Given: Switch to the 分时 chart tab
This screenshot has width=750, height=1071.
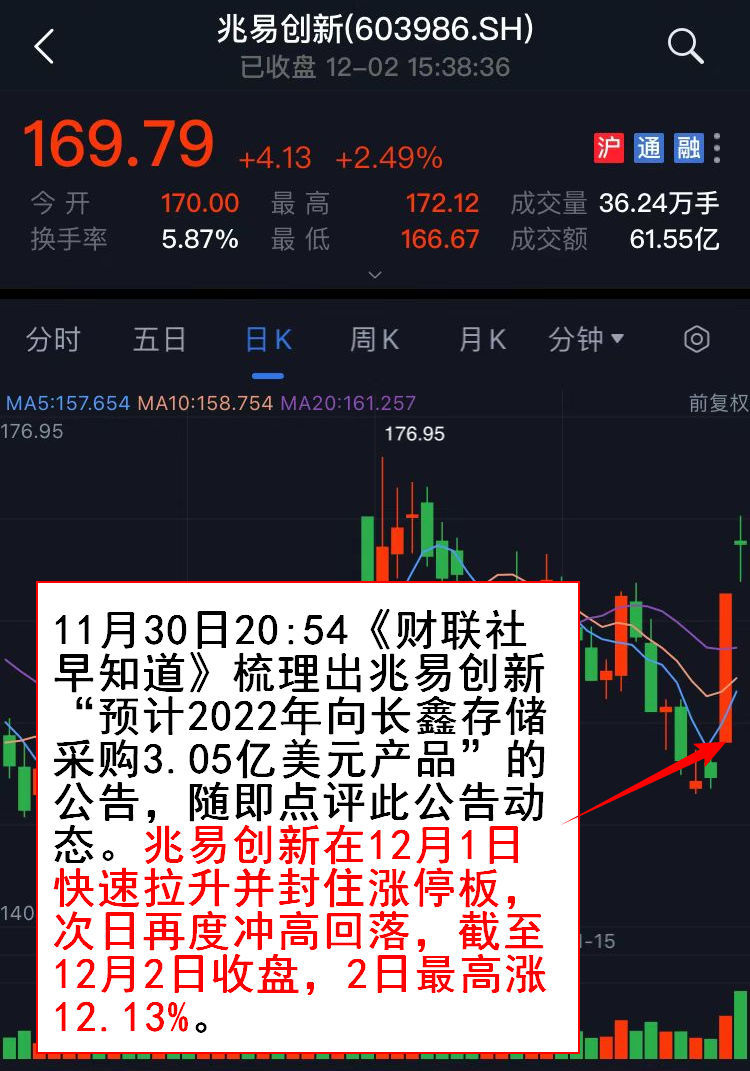Looking at the screenshot, I should pyautogui.click(x=53, y=340).
